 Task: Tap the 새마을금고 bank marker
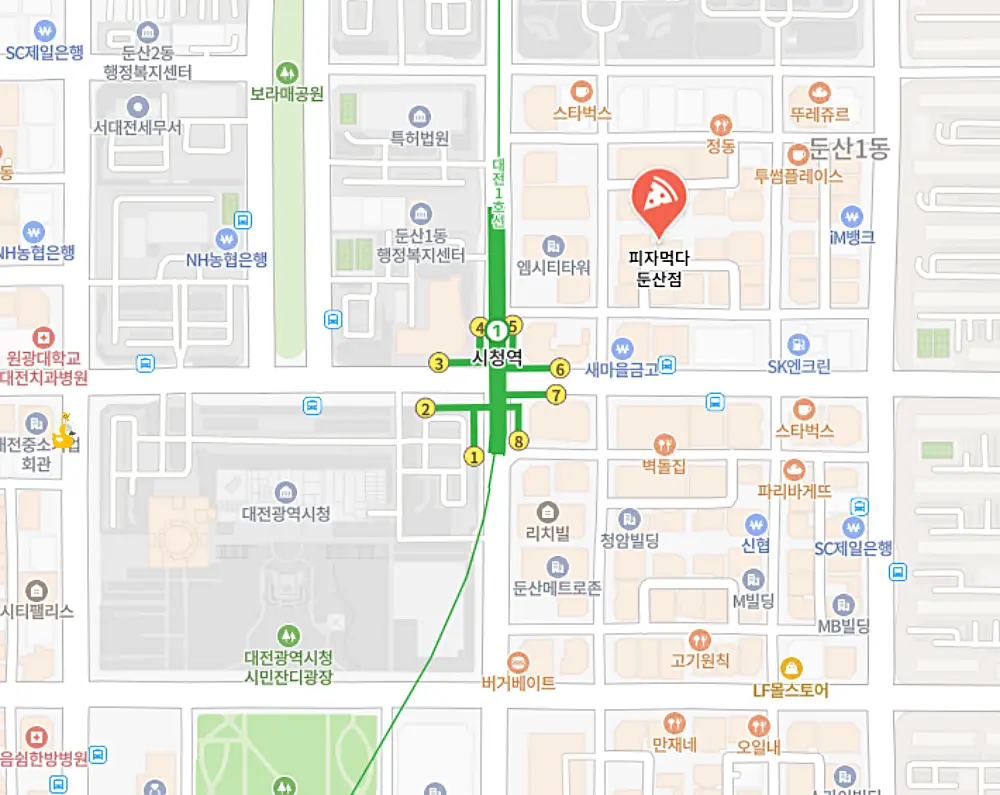coord(622,348)
